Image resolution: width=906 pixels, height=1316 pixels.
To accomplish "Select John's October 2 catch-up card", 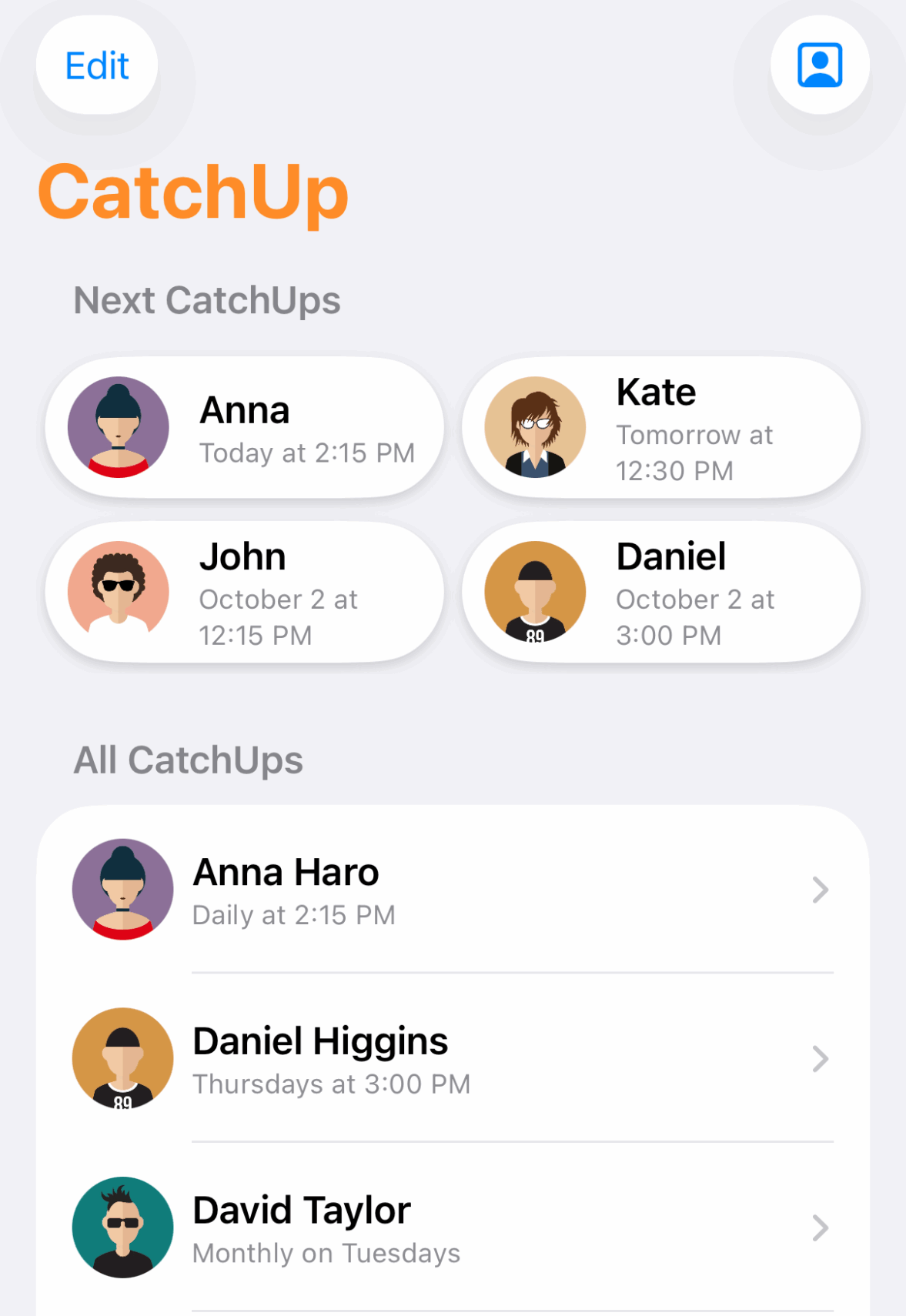I will click(245, 593).
